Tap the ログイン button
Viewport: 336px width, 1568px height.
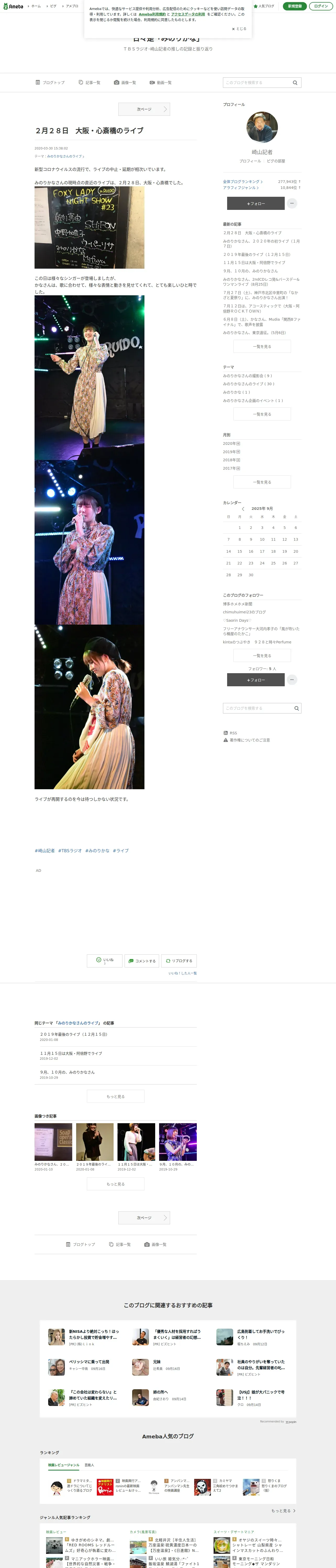coord(321,6)
